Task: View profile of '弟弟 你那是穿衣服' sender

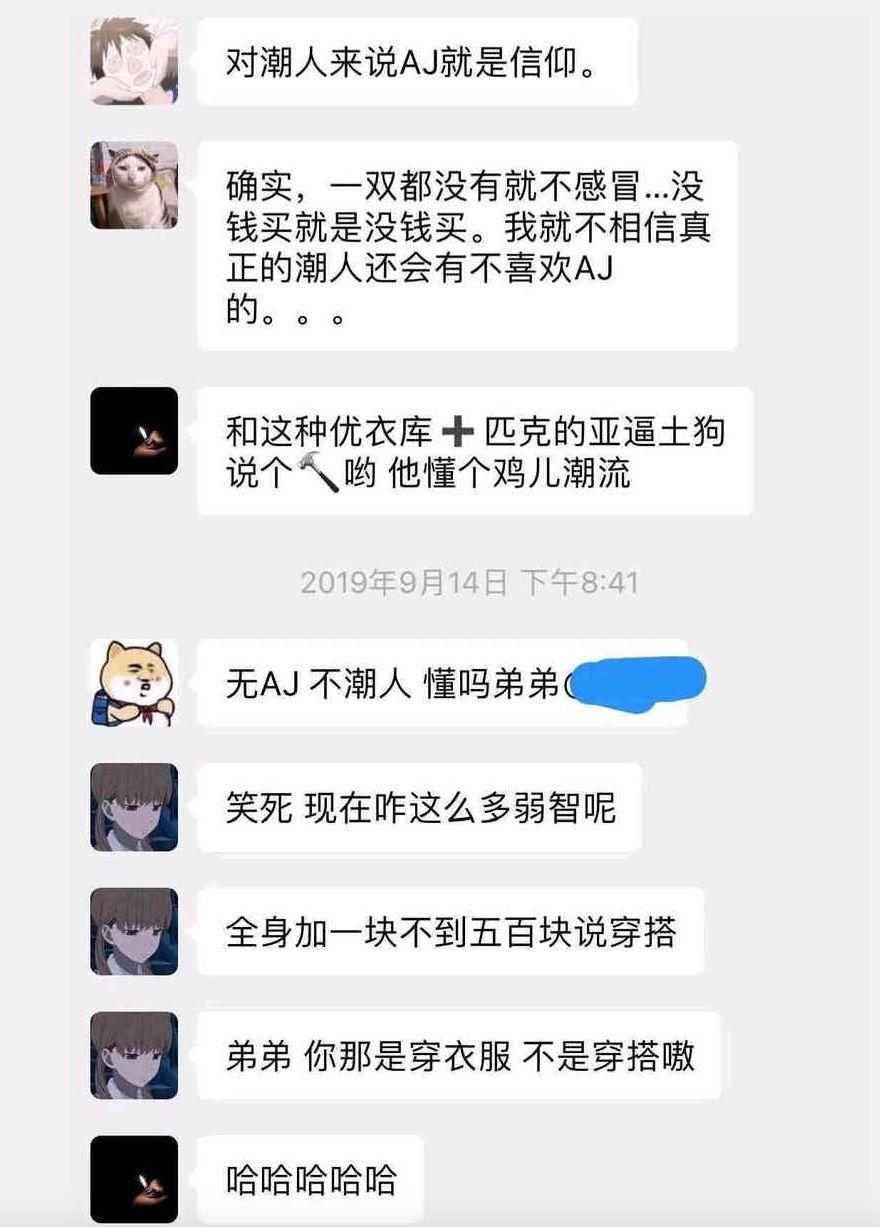Action: pyautogui.click(x=134, y=1055)
